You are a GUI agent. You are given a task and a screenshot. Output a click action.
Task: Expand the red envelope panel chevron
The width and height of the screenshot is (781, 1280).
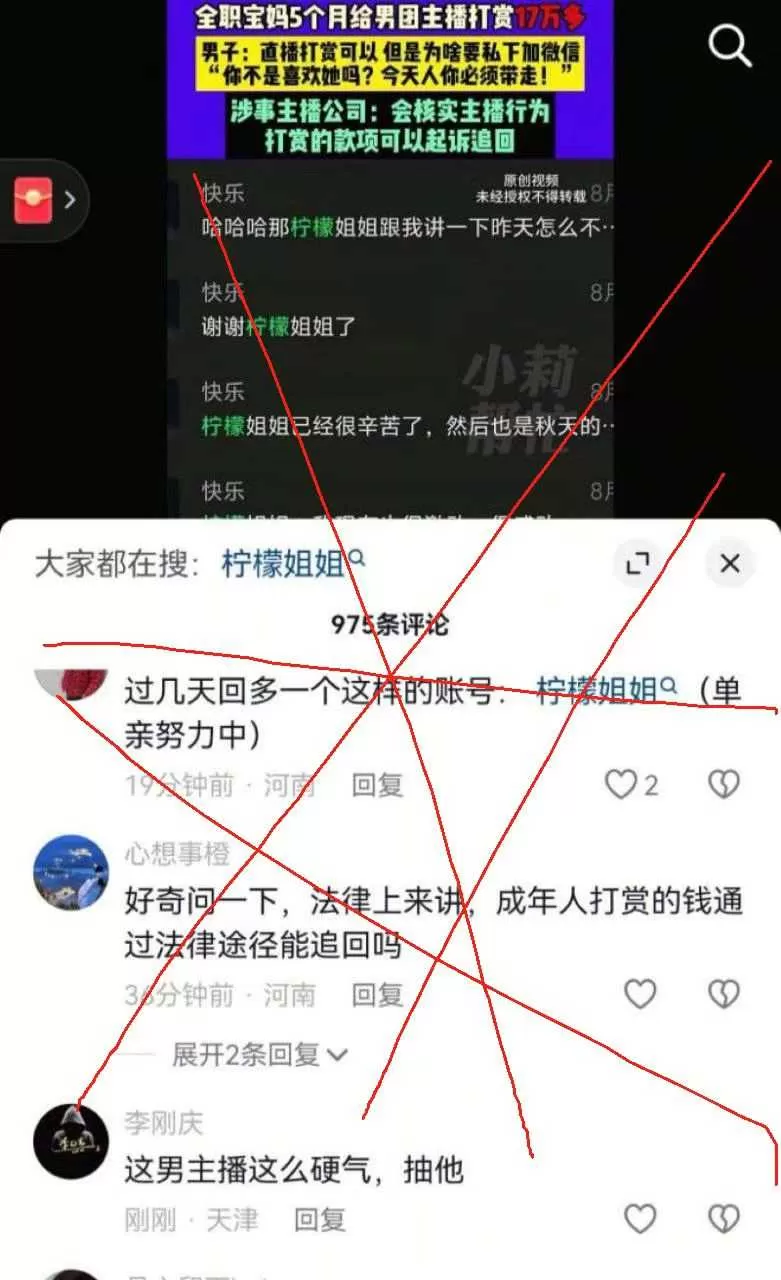(72, 200)
